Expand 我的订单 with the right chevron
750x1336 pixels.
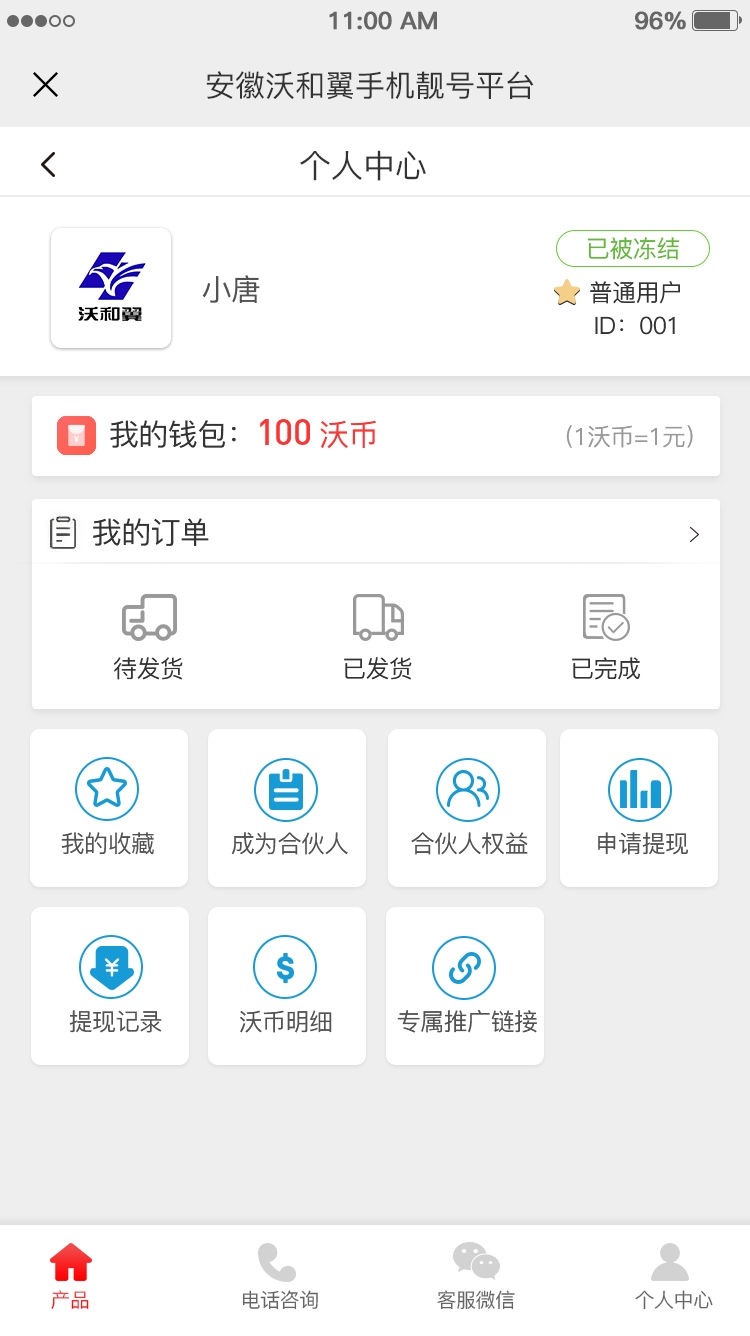click(x=693, y=534)
